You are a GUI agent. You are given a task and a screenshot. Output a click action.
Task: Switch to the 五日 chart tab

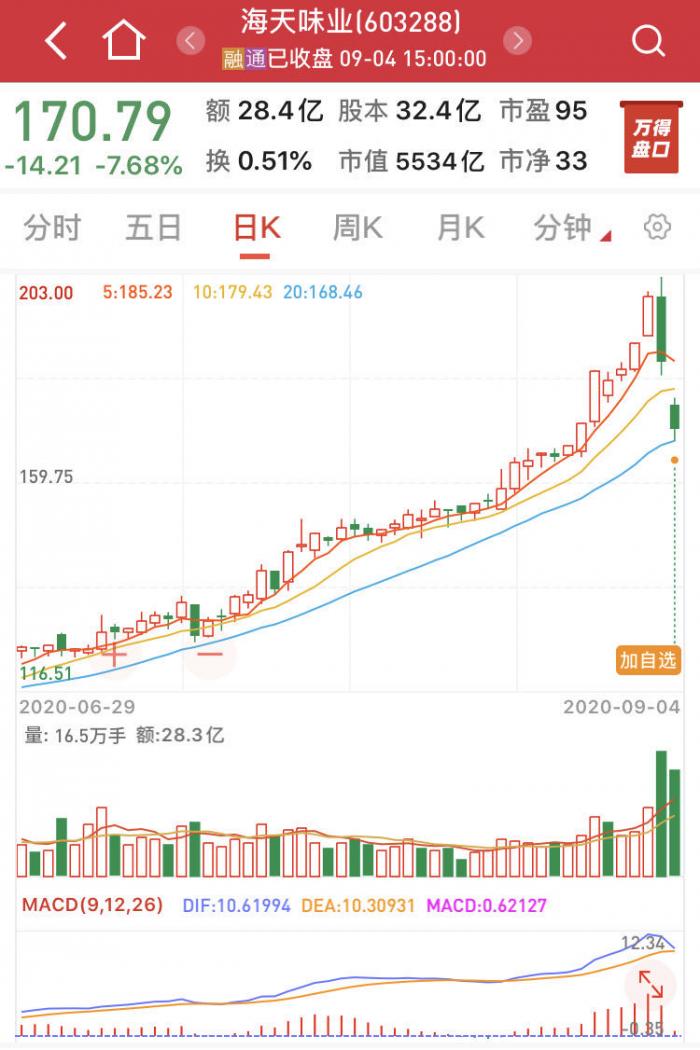(153, 228)
